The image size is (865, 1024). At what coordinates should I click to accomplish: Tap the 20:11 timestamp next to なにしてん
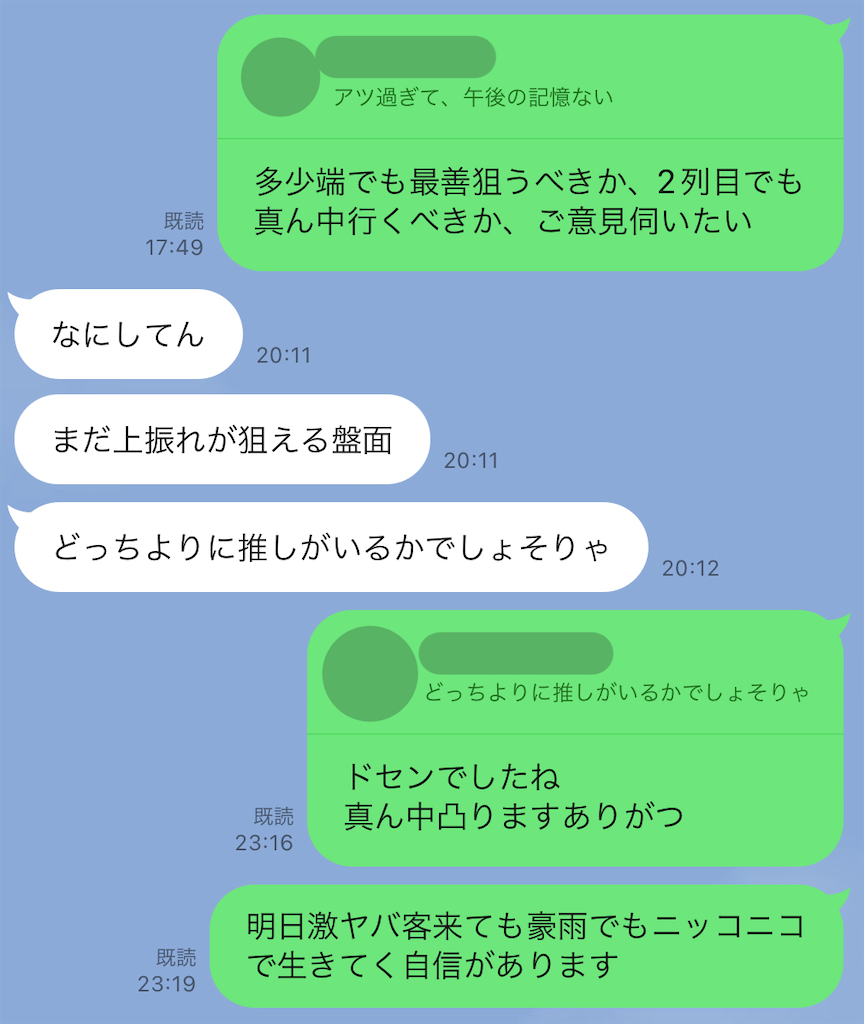[283, 354]
